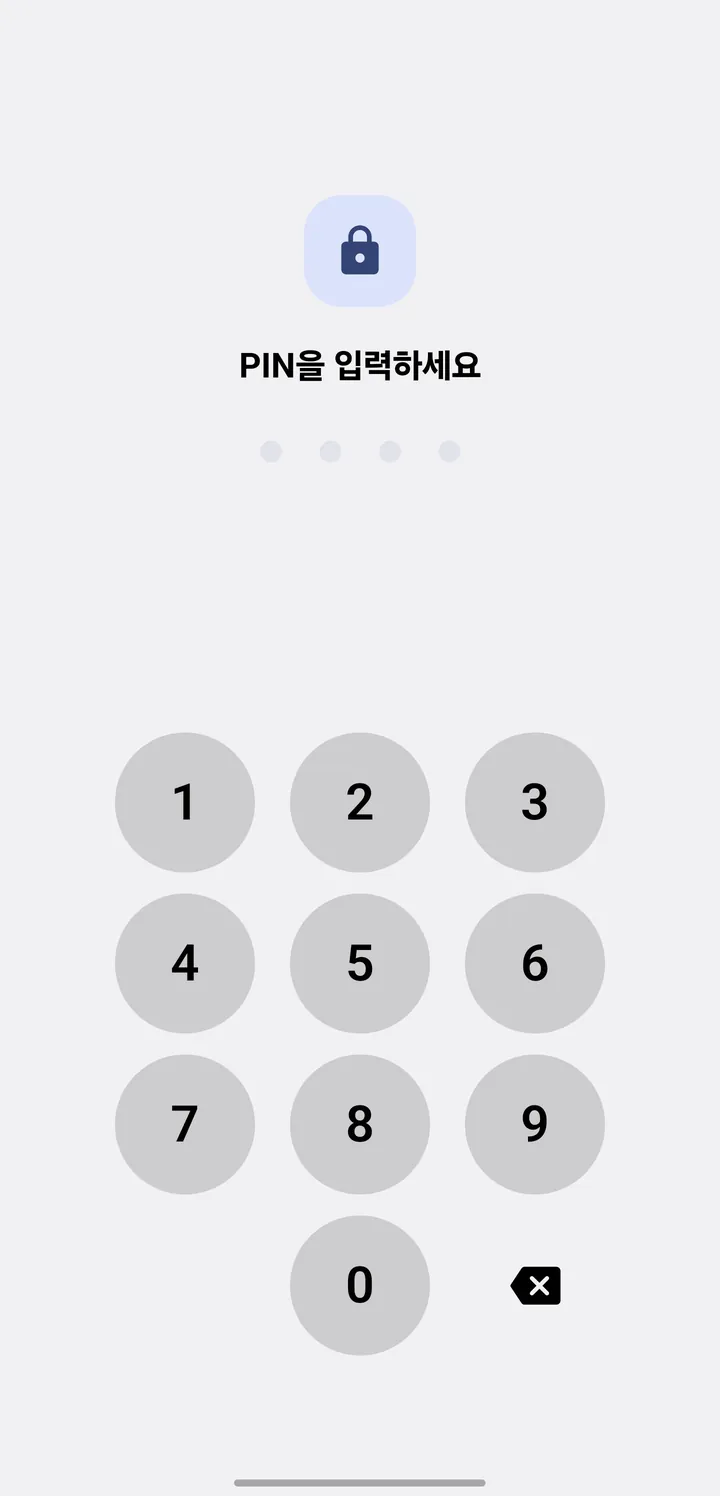
Task: Tap the number 8 key
Action: pos(360,1124)
